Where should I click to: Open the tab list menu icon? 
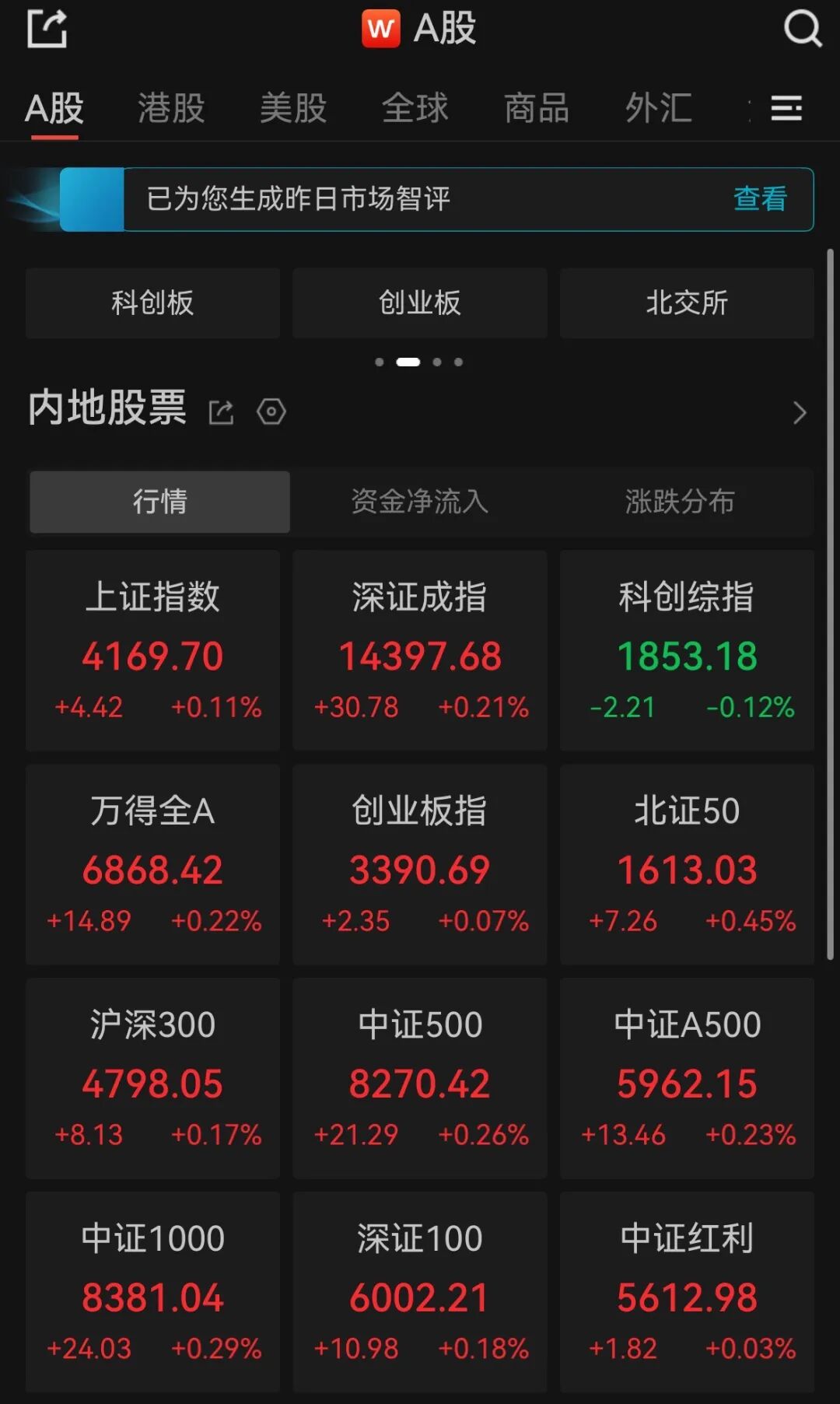coord(786,108)
